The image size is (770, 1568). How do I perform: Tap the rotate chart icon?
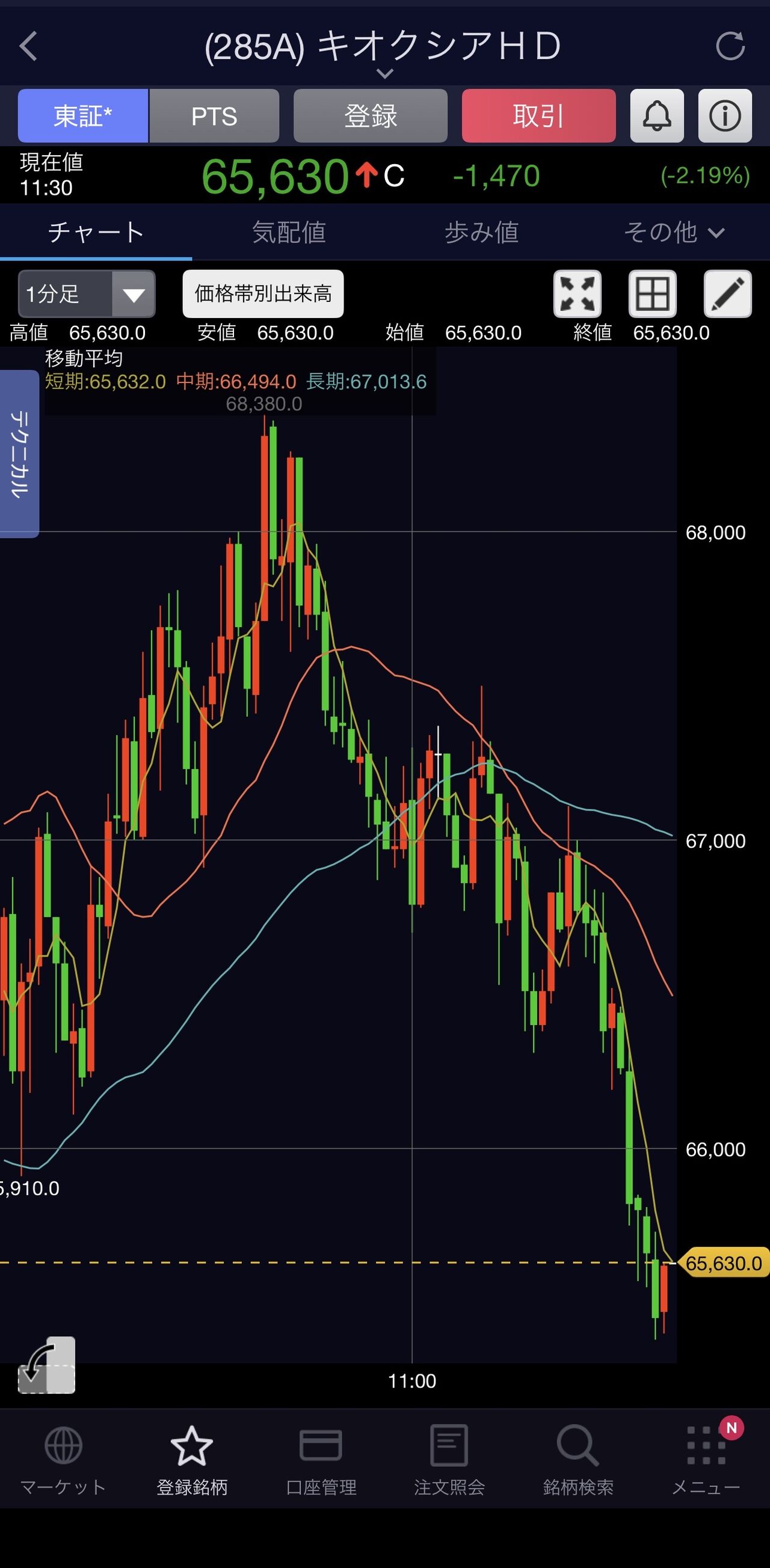point(46,1365)
